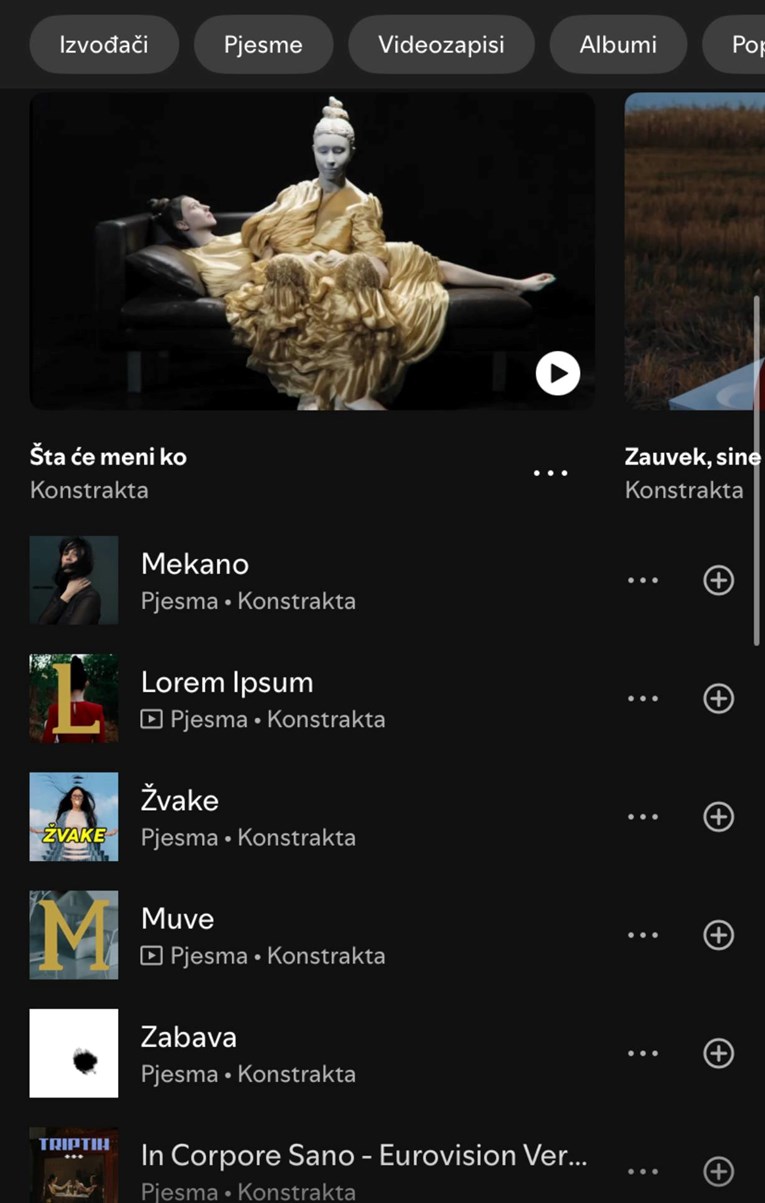The width and height of the screenshot is (765, 1203).
Task: Open the three-dot menu for Žvake
Action: [643, 816]
